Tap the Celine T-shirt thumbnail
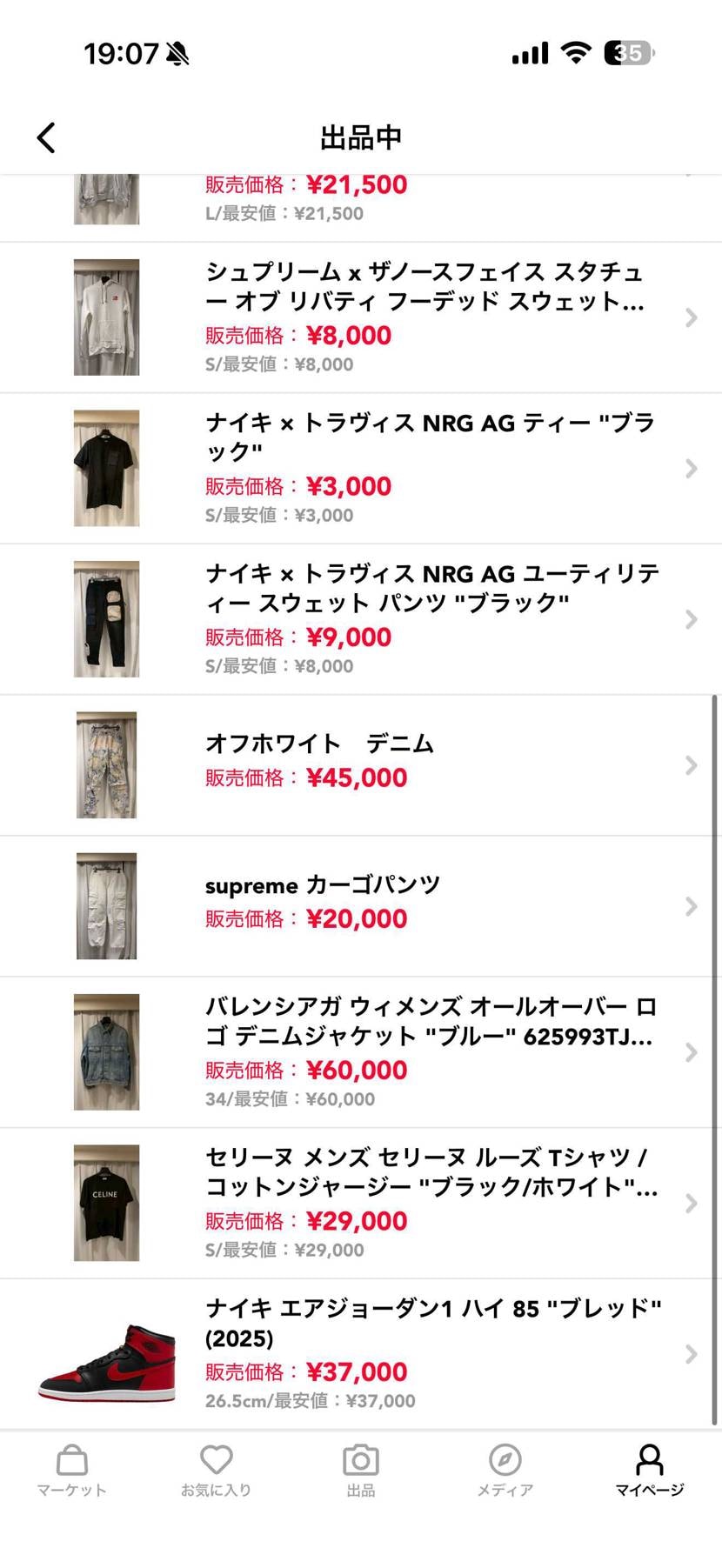The image size is (722, 1568). point(106,1202)
